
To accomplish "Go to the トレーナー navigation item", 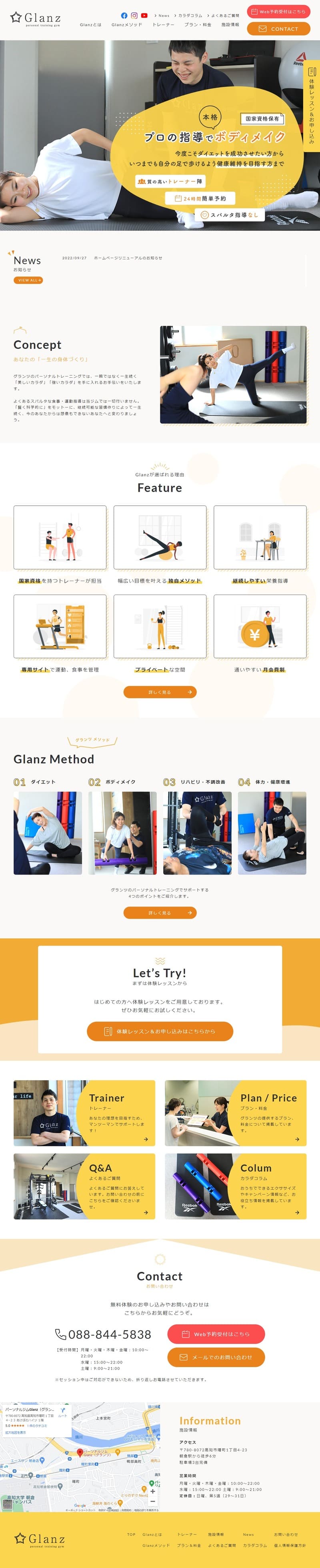I will 163,25.
